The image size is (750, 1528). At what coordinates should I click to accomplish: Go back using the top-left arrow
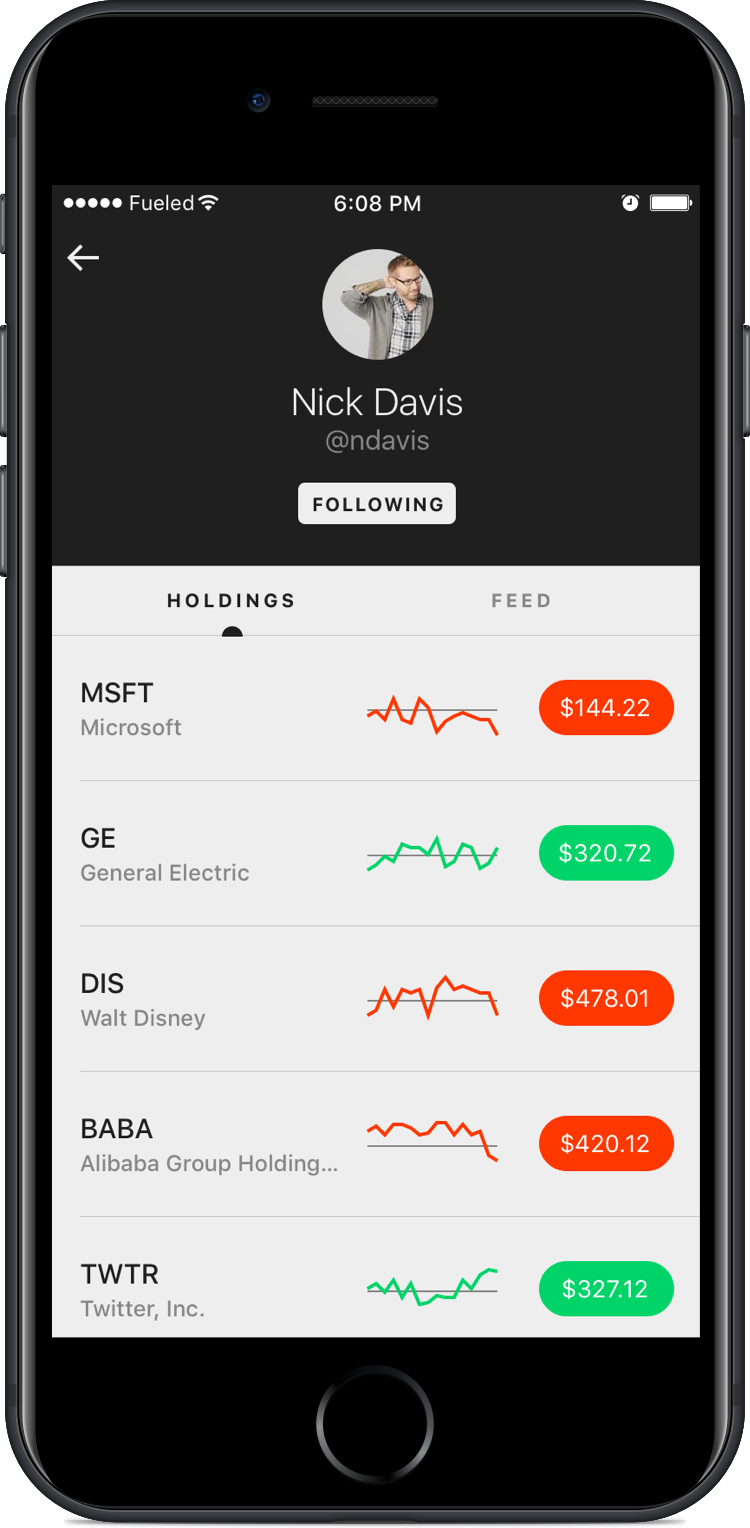(83, 258)
